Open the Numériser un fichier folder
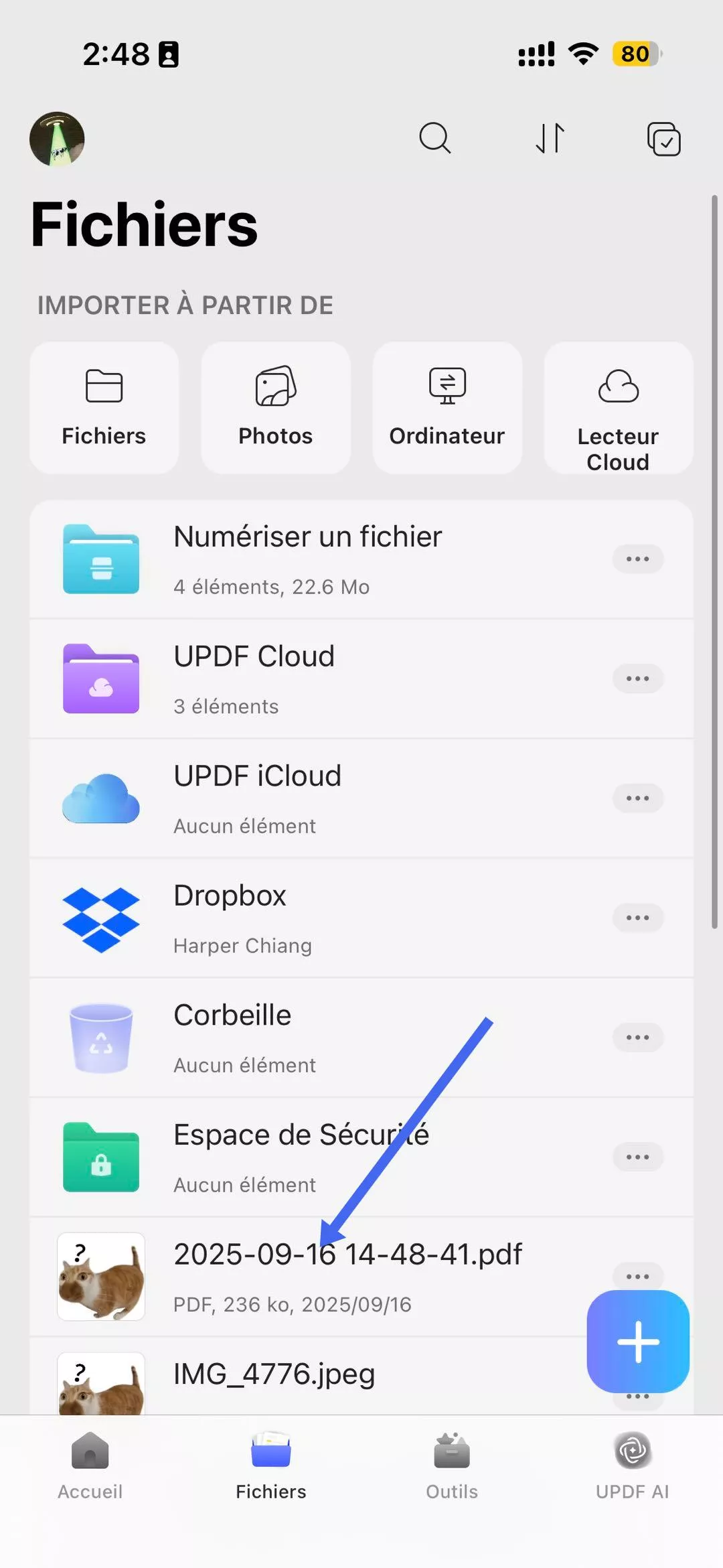 click(308, 559)
